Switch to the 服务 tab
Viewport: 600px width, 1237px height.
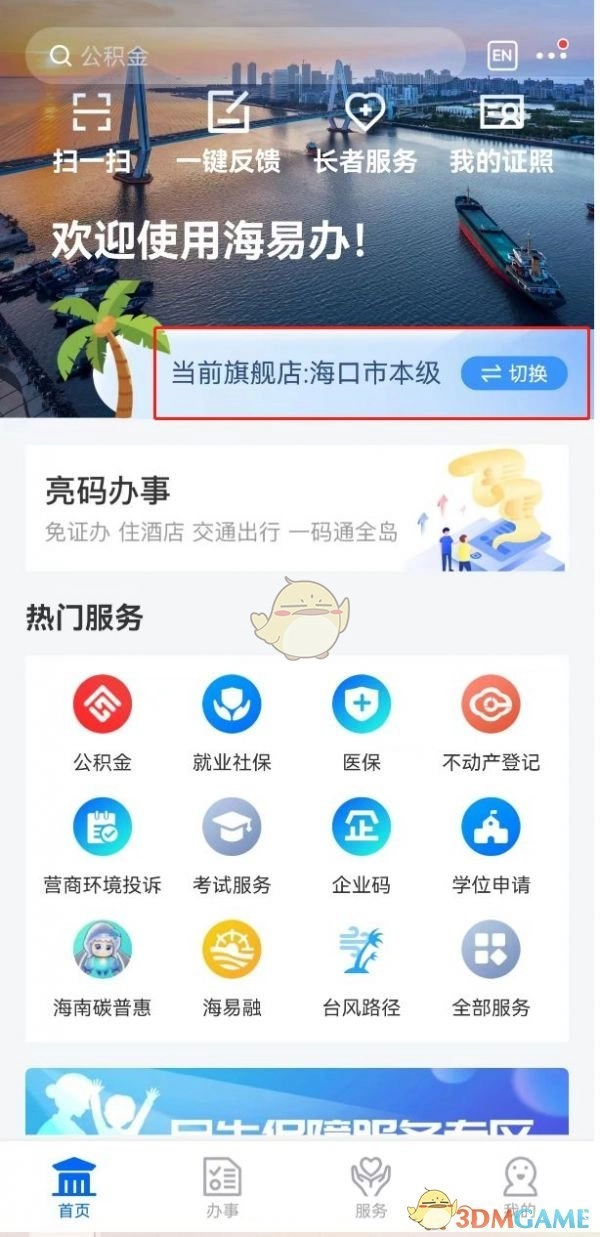(x=371, y=1188)
